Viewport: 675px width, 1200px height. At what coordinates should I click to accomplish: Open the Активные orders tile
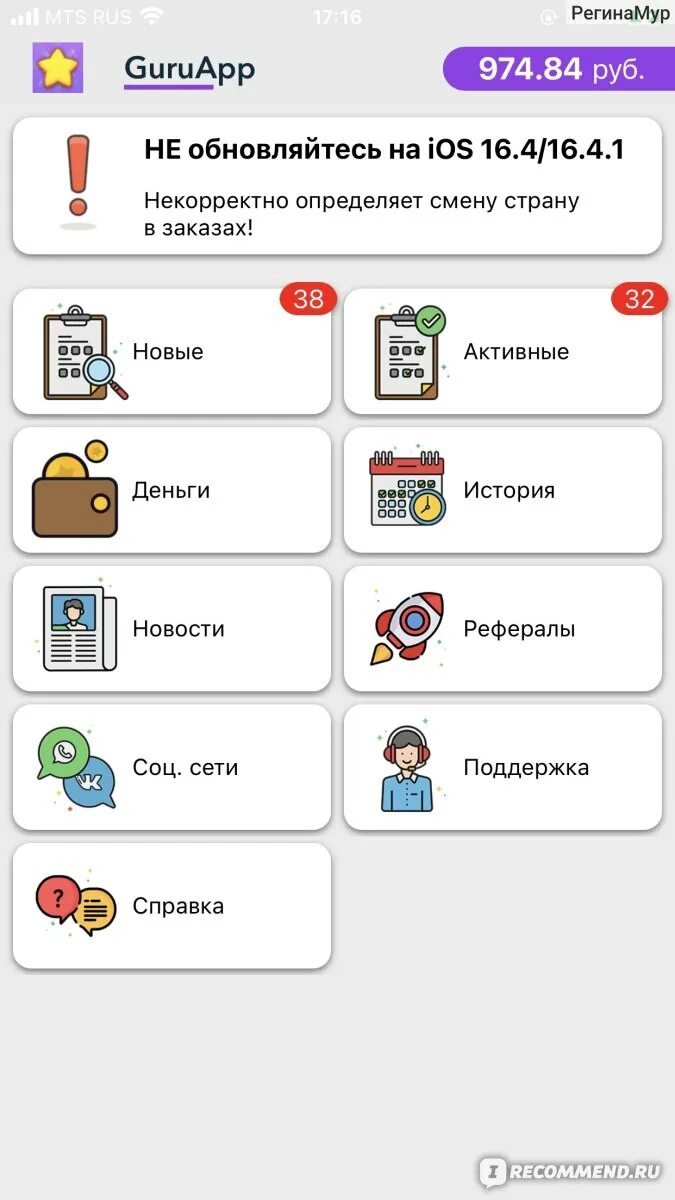503,352
